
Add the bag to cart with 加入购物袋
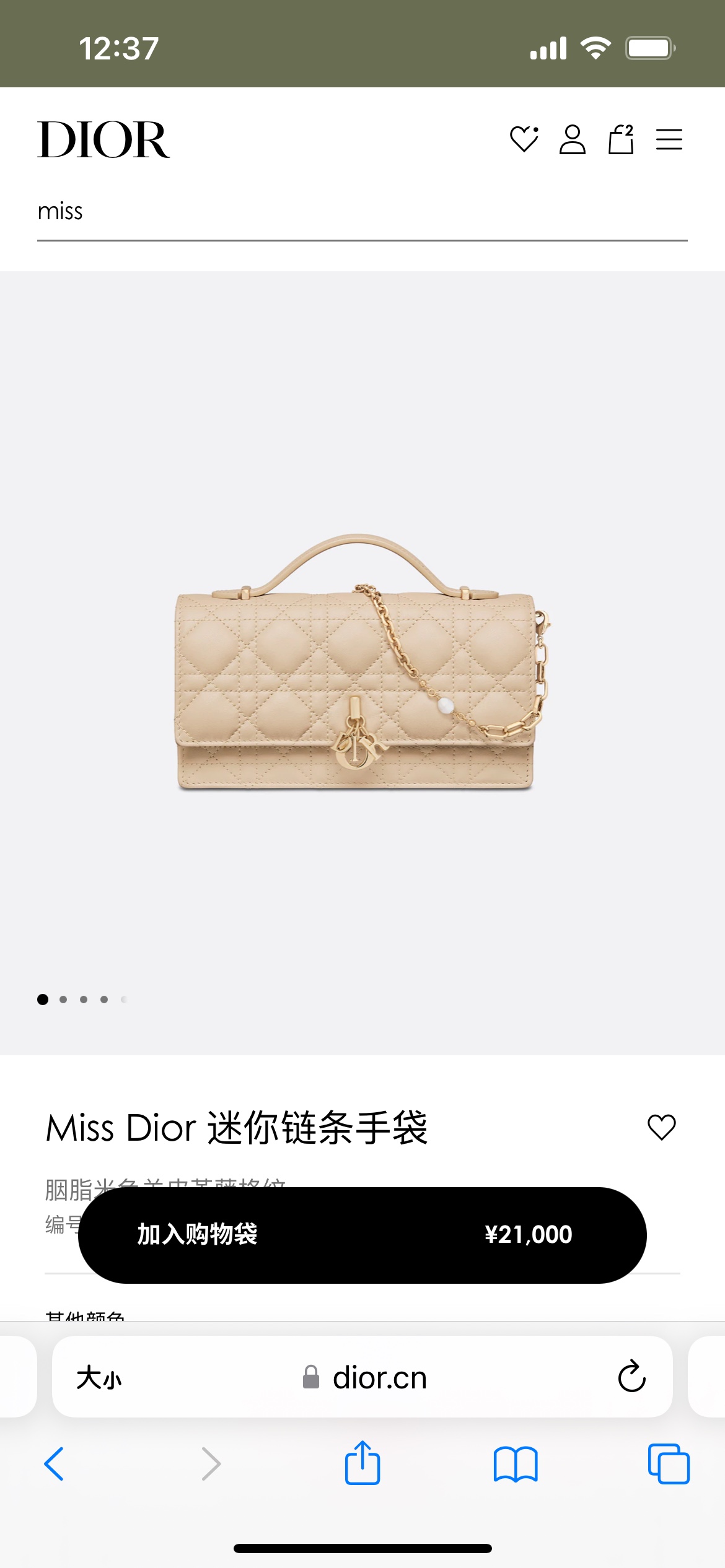click(x=362, y=1235)
